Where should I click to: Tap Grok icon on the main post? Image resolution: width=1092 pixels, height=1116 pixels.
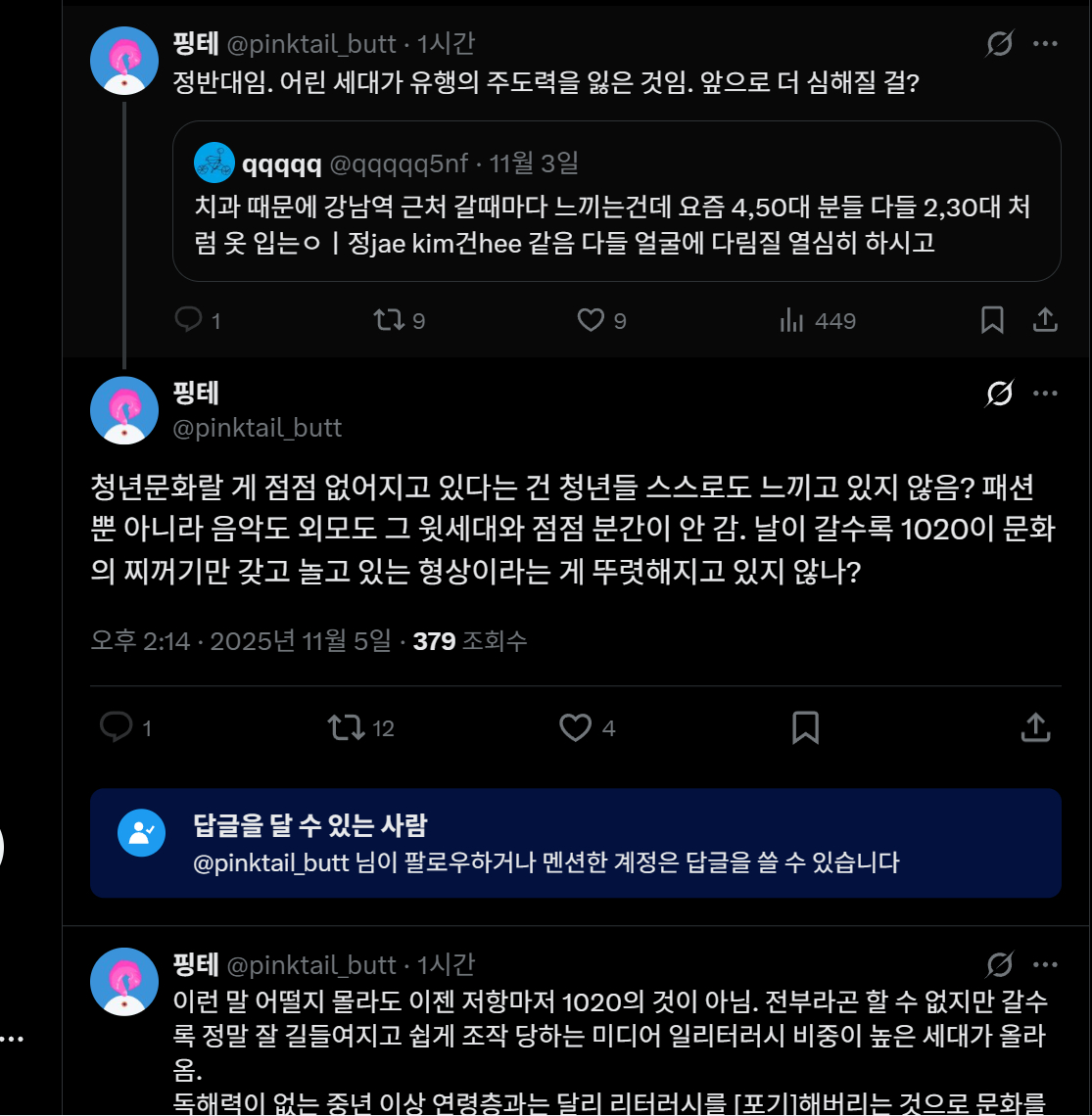999,394
